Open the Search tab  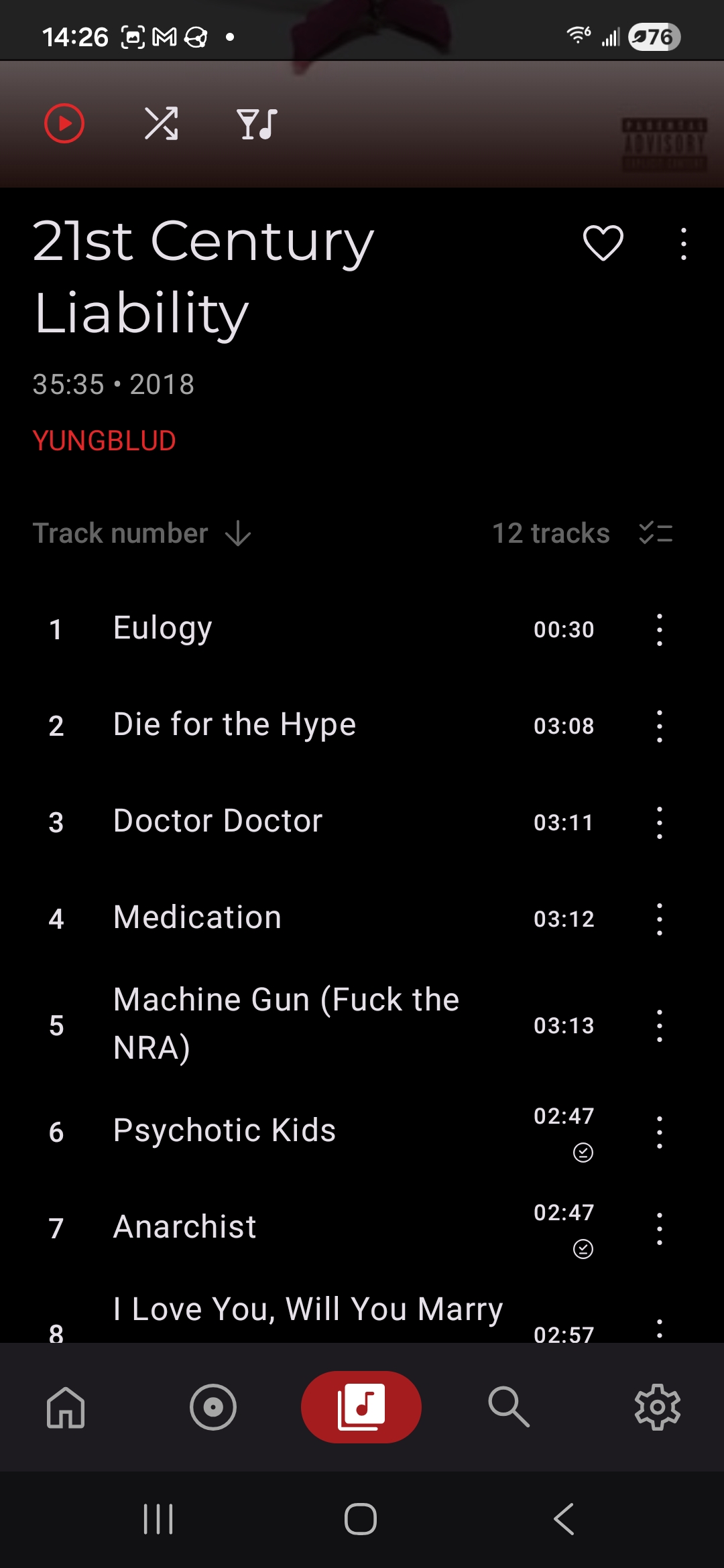pyautogui.click(x=509, y=1407)
